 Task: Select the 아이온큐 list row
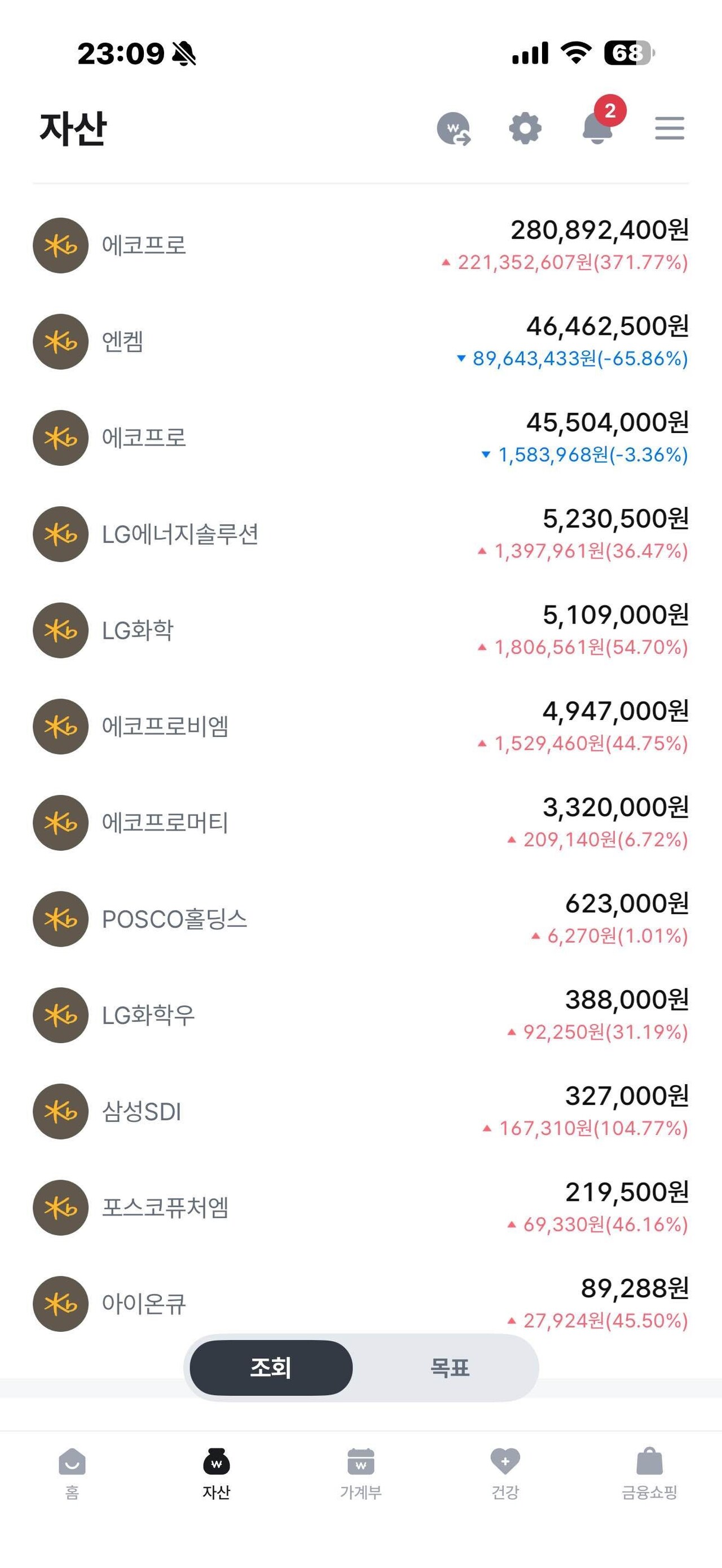(361, 1302)
